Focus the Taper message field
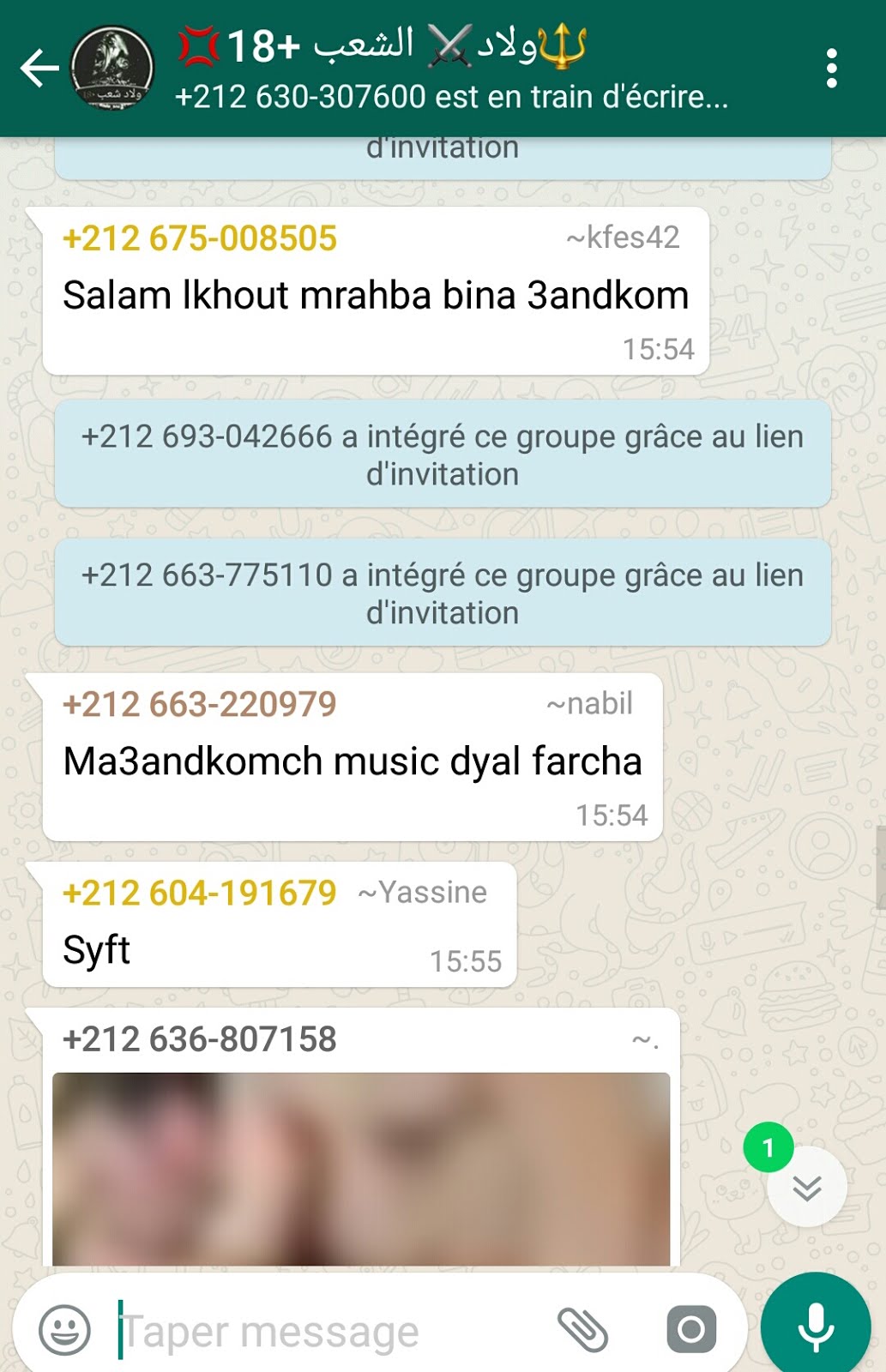 (x=326, y=1332)
